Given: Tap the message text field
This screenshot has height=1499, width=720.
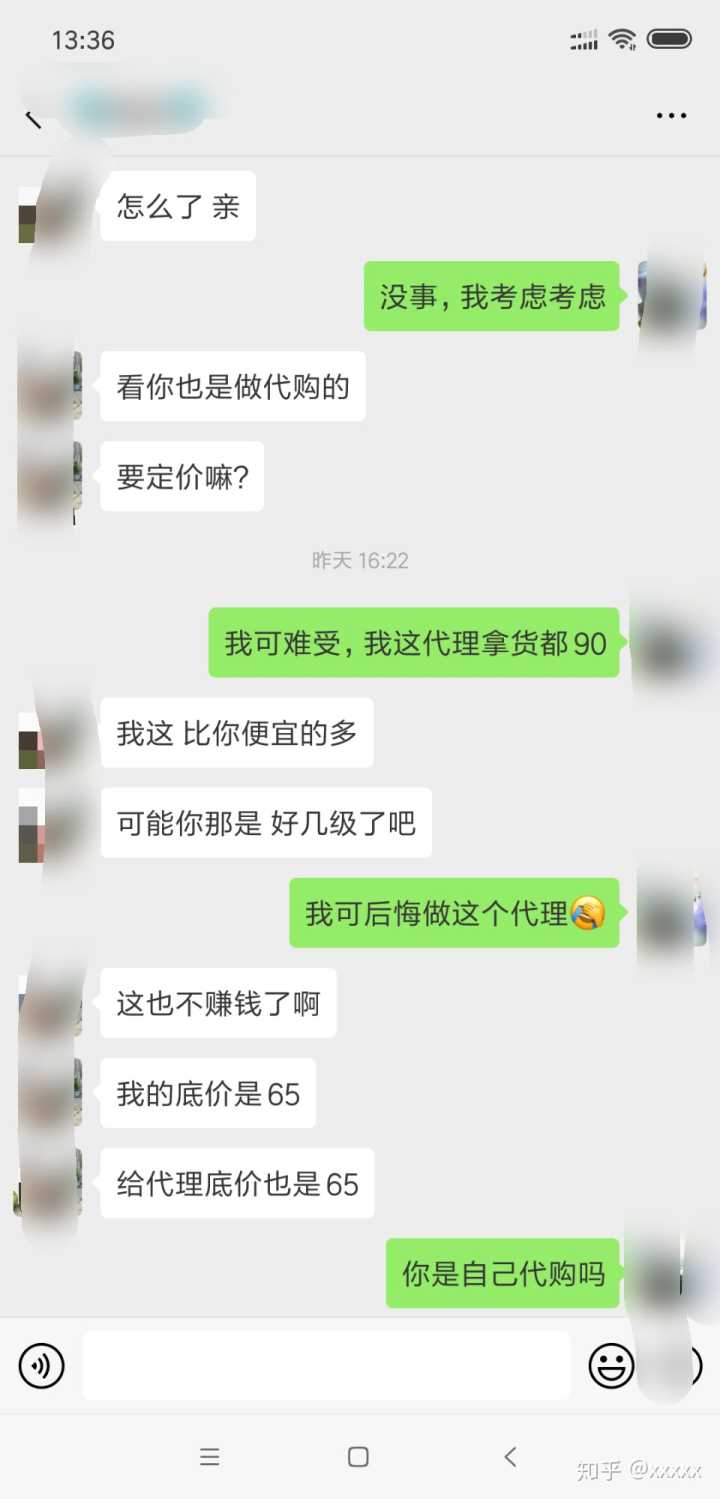Looking at the screenshot, I should click(326, 1366).
